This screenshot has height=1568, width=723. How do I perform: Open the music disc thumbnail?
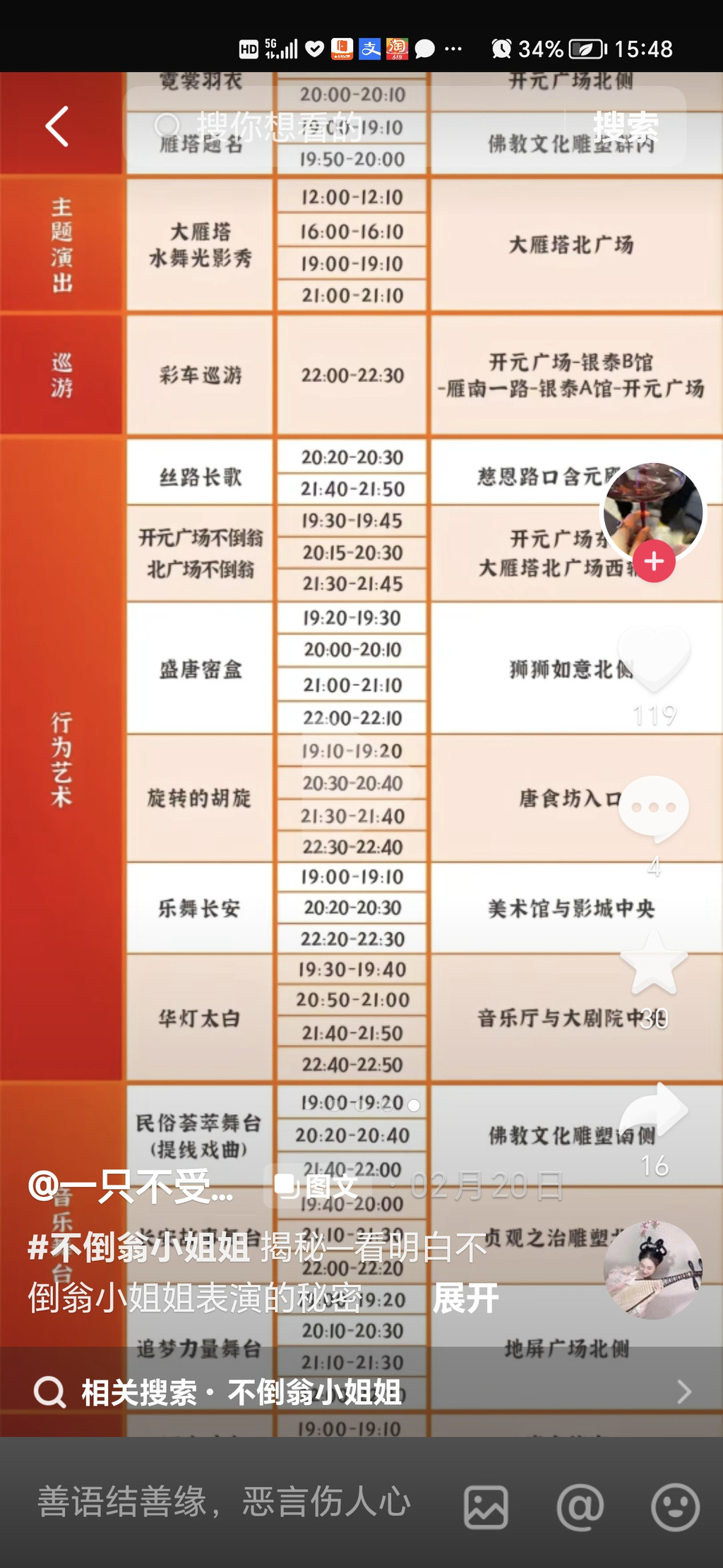(653, 1270)
